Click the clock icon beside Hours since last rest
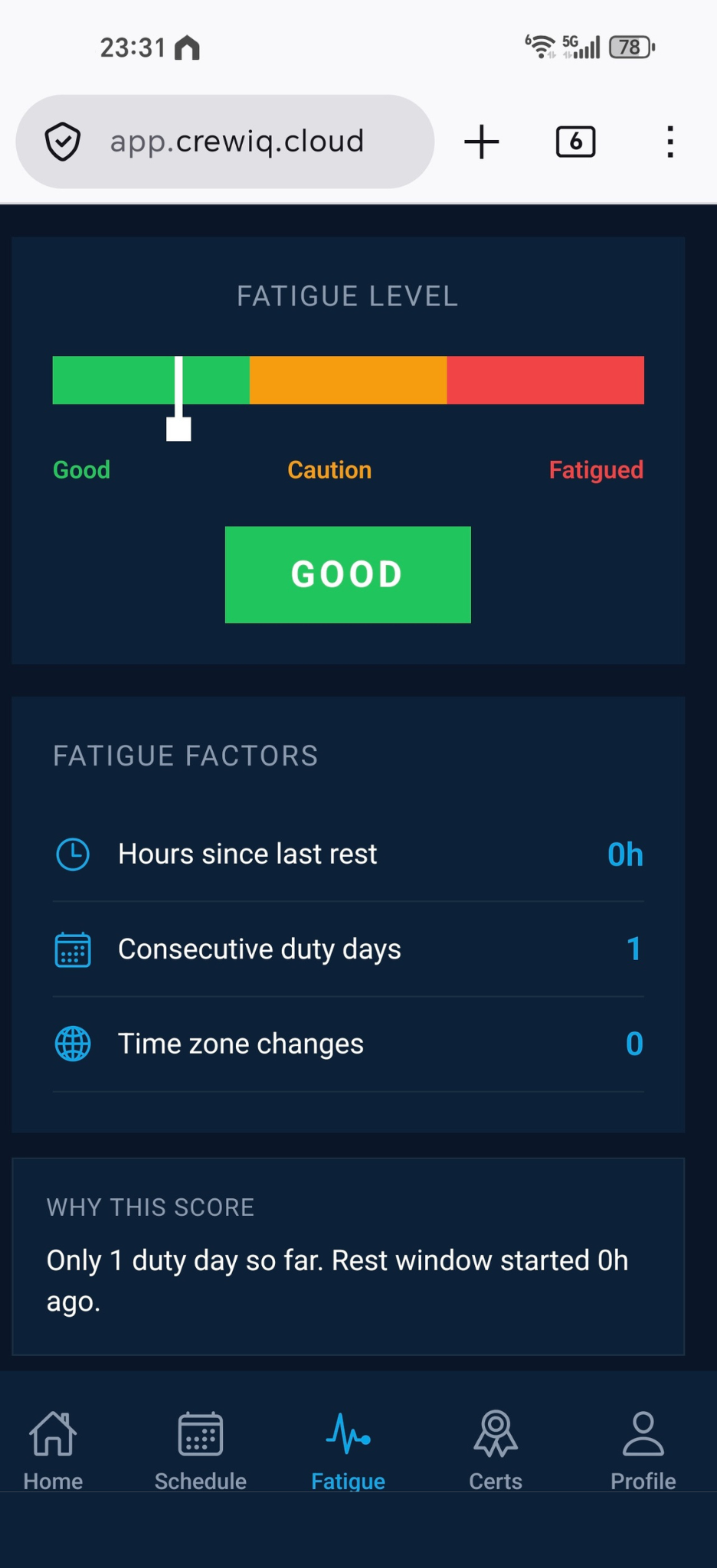Image resolution: width=717 pixels, height=1568 pixels. [x=72, y=854]
